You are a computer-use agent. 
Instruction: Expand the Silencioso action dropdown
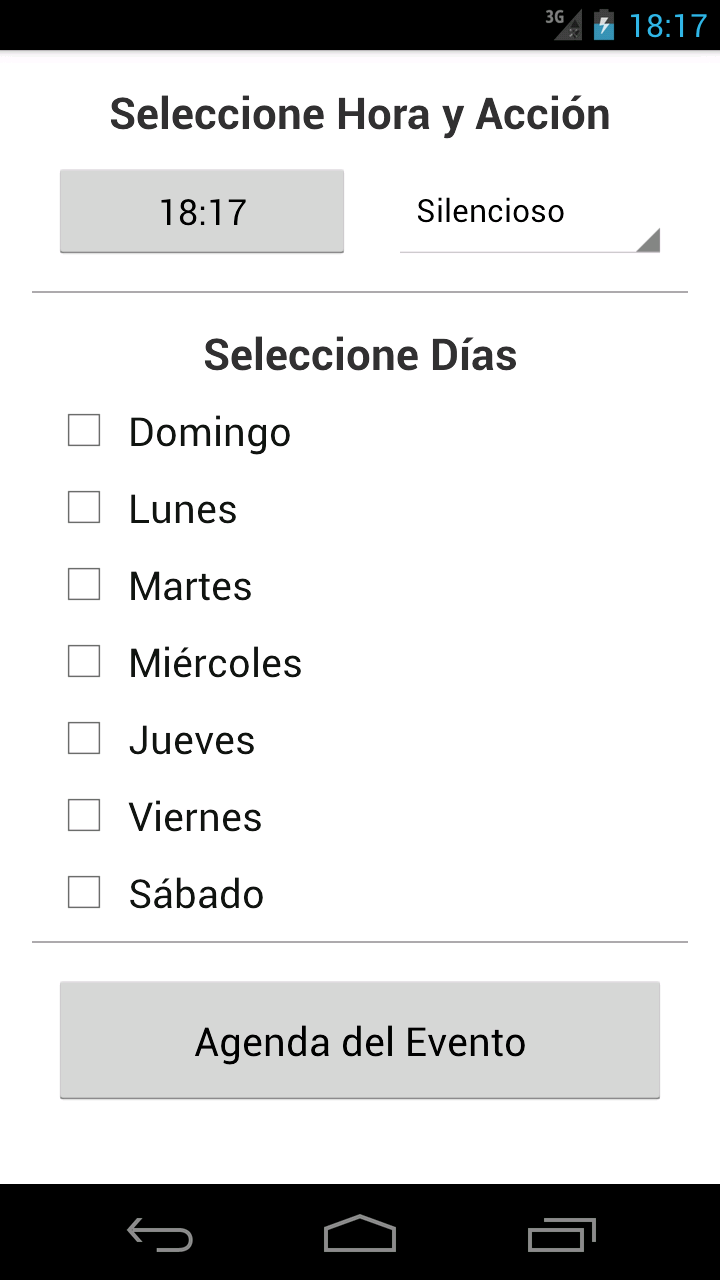[529, 213]
